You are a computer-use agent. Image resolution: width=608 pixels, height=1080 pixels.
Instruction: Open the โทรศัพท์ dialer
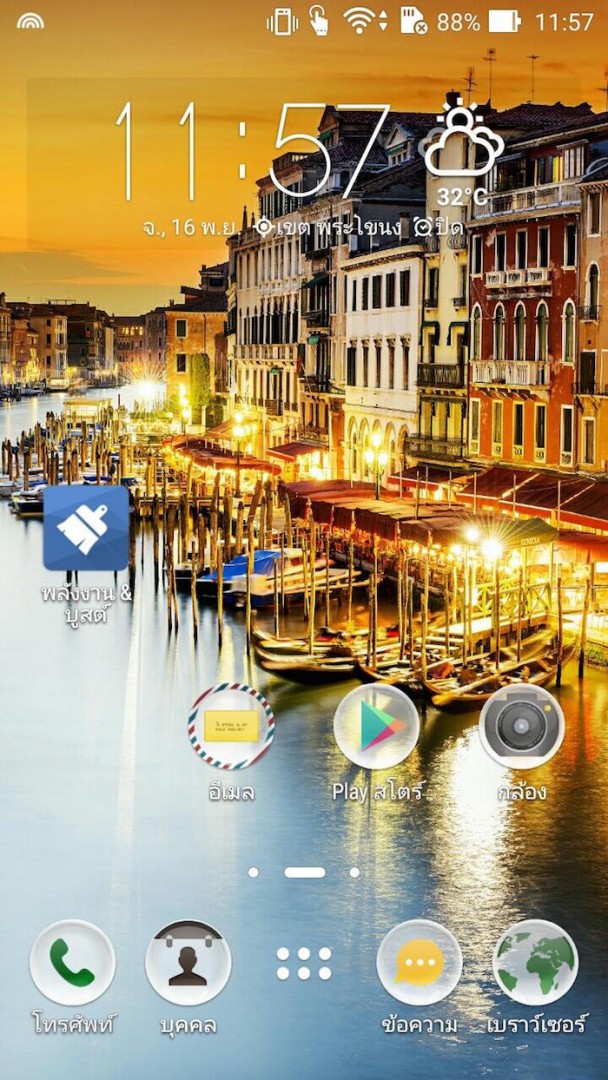coord(72,962)
